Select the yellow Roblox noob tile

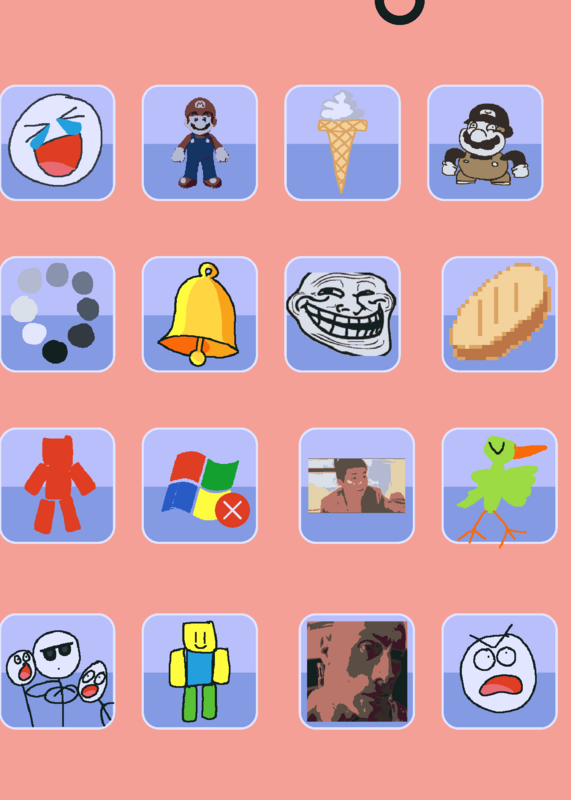[200, 671]
